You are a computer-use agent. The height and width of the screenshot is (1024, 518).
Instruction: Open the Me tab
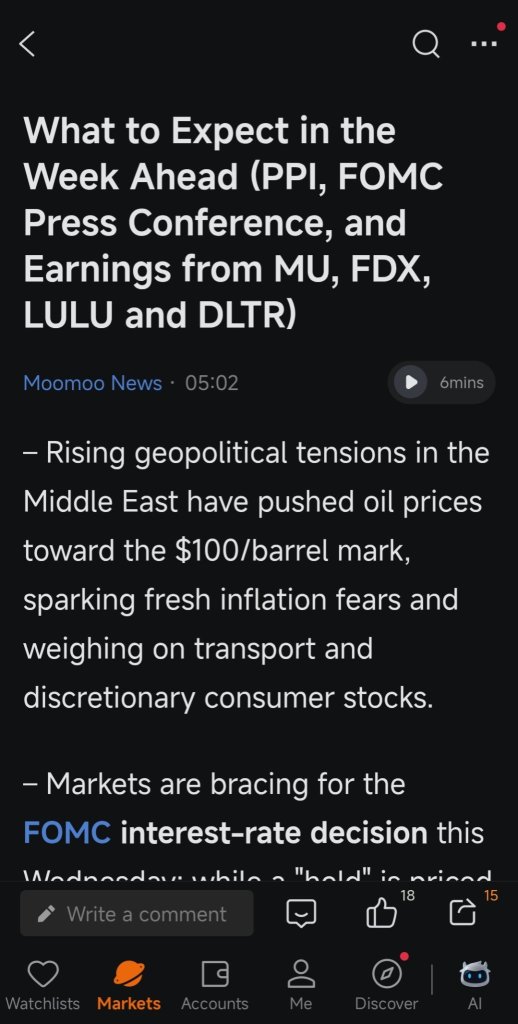pos(301,985)
